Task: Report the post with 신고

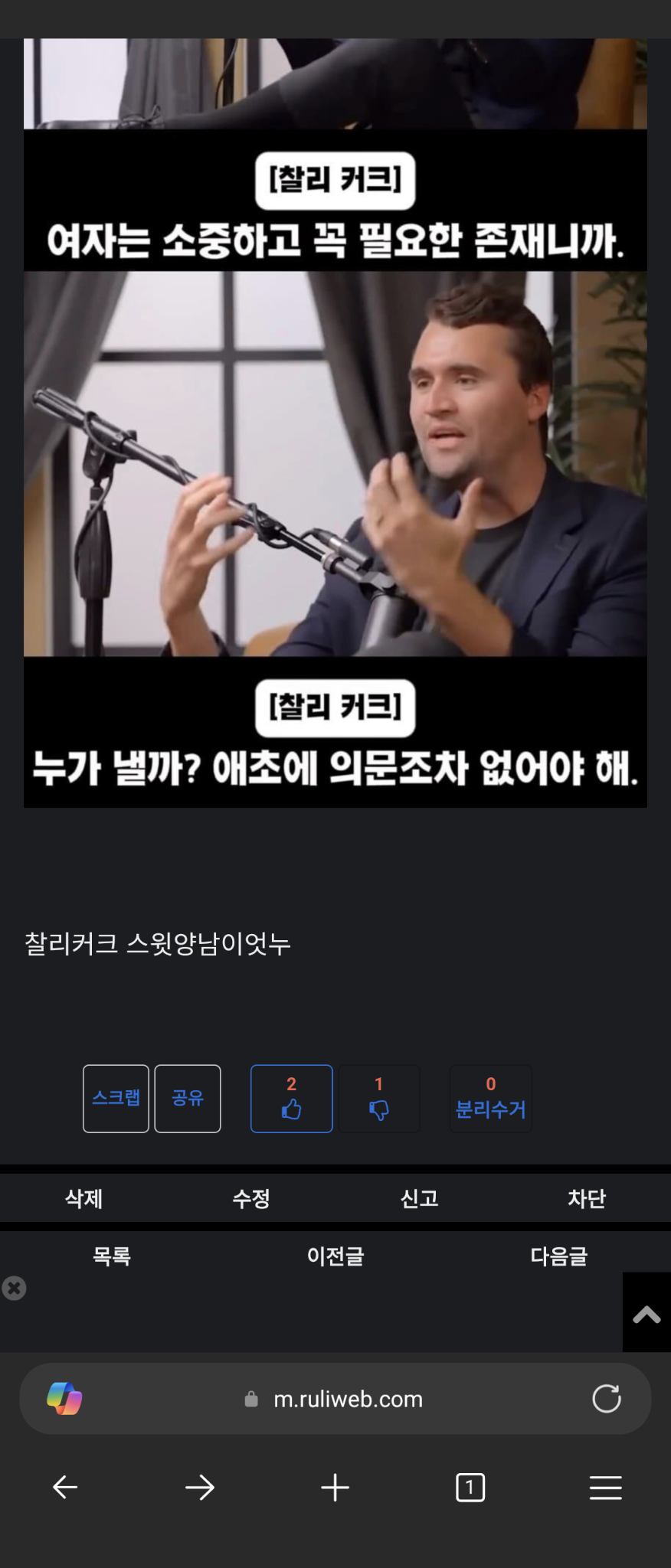Action: point(419,1198)
